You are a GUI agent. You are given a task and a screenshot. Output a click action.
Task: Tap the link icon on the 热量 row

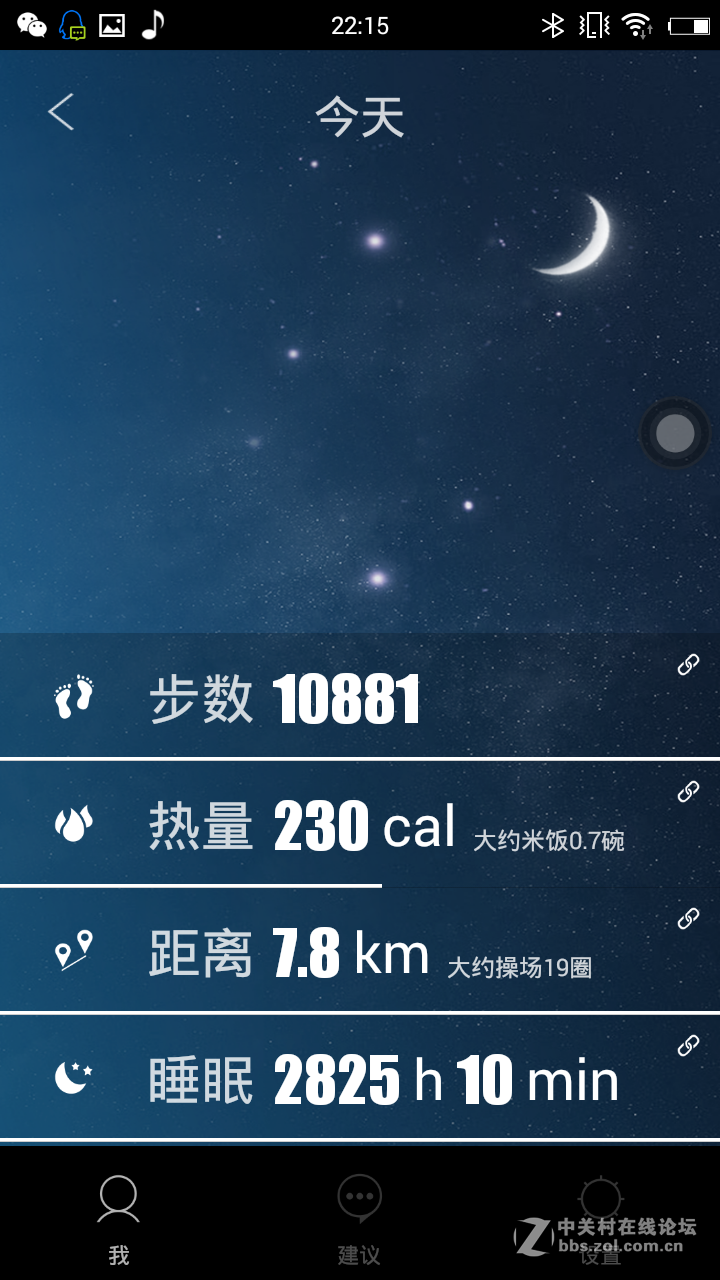[x=688, y=791]
